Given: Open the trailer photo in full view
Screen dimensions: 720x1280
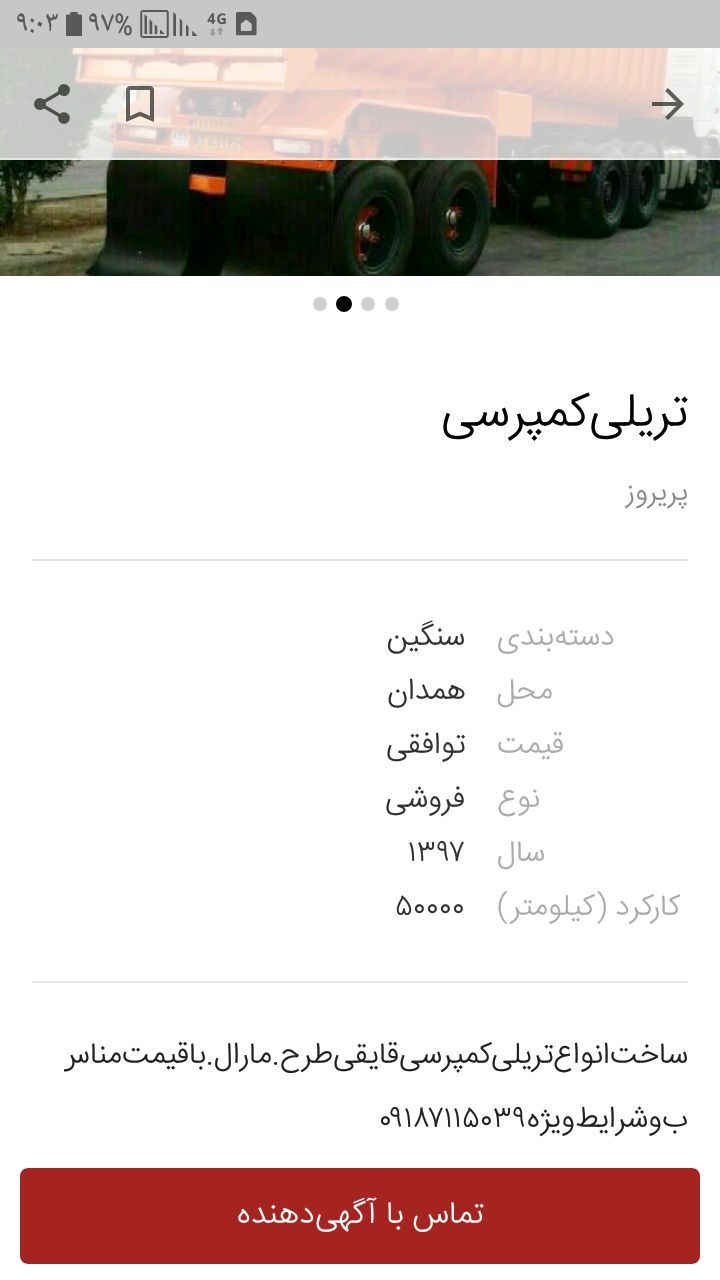Looking at the screenshot, I should [360, 162].
